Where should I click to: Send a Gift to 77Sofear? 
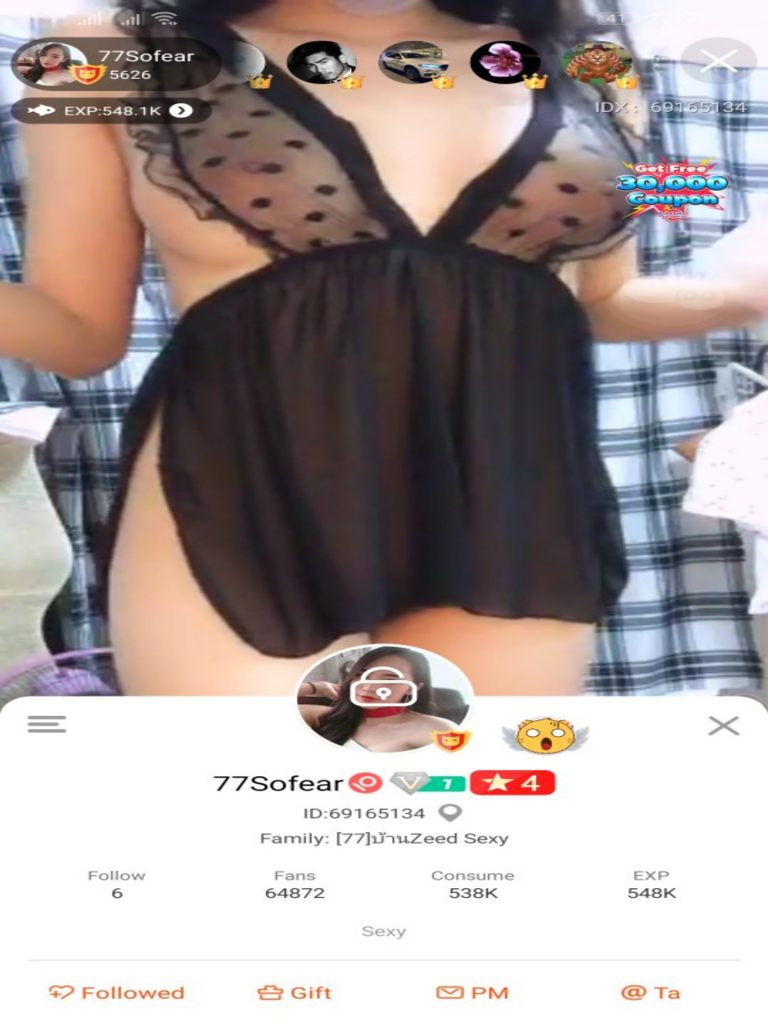tap(295, 993)
